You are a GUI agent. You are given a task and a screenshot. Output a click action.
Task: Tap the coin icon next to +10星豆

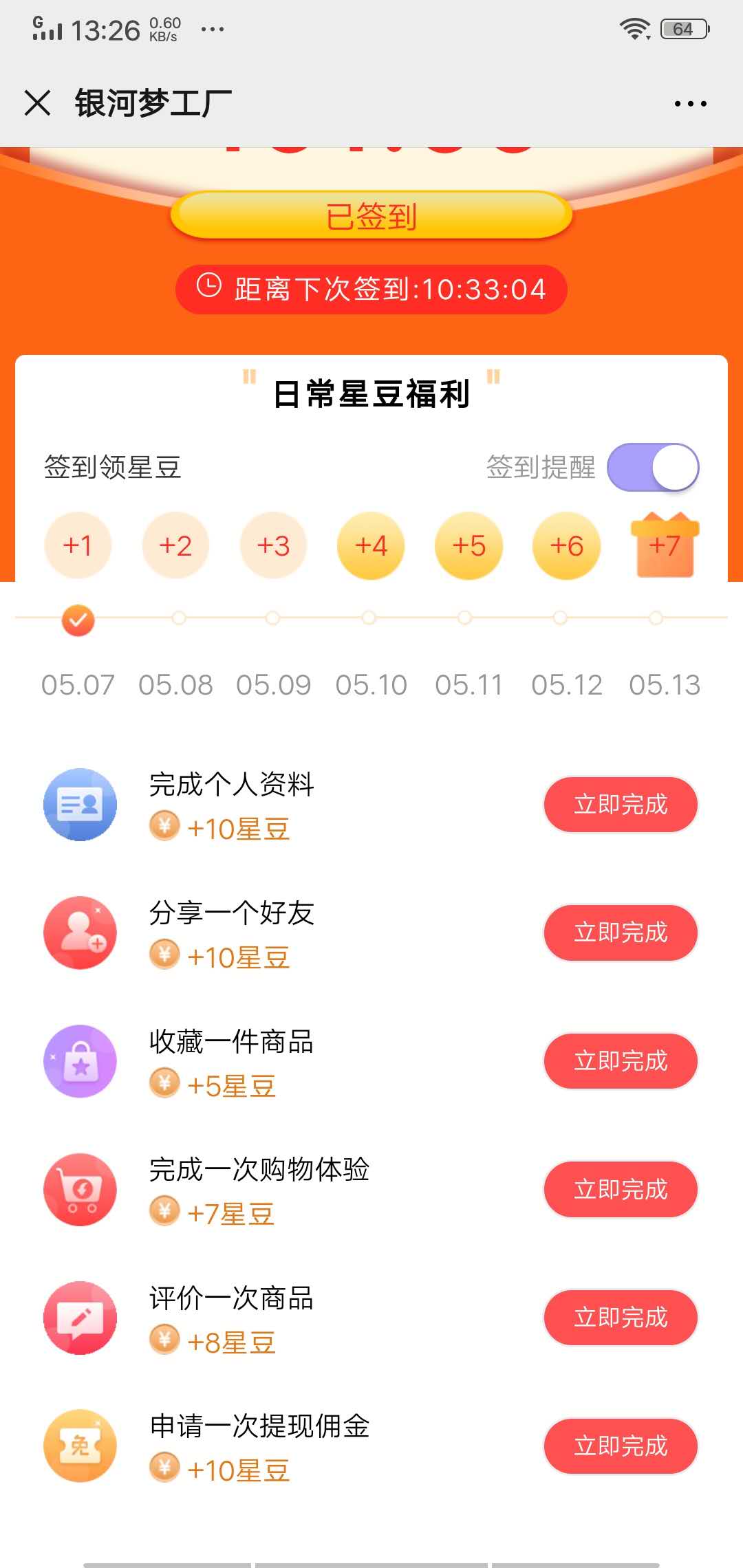pyautogui.click(x=165, y=827)
